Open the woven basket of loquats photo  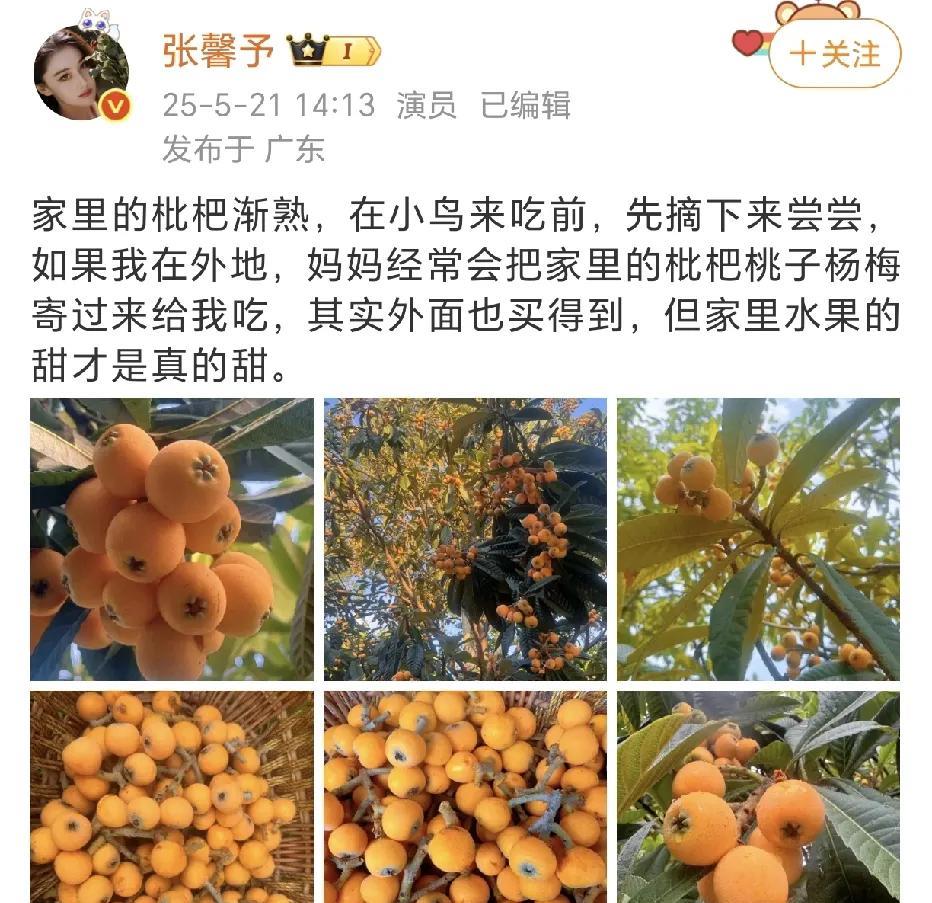(x=171, y=796)
